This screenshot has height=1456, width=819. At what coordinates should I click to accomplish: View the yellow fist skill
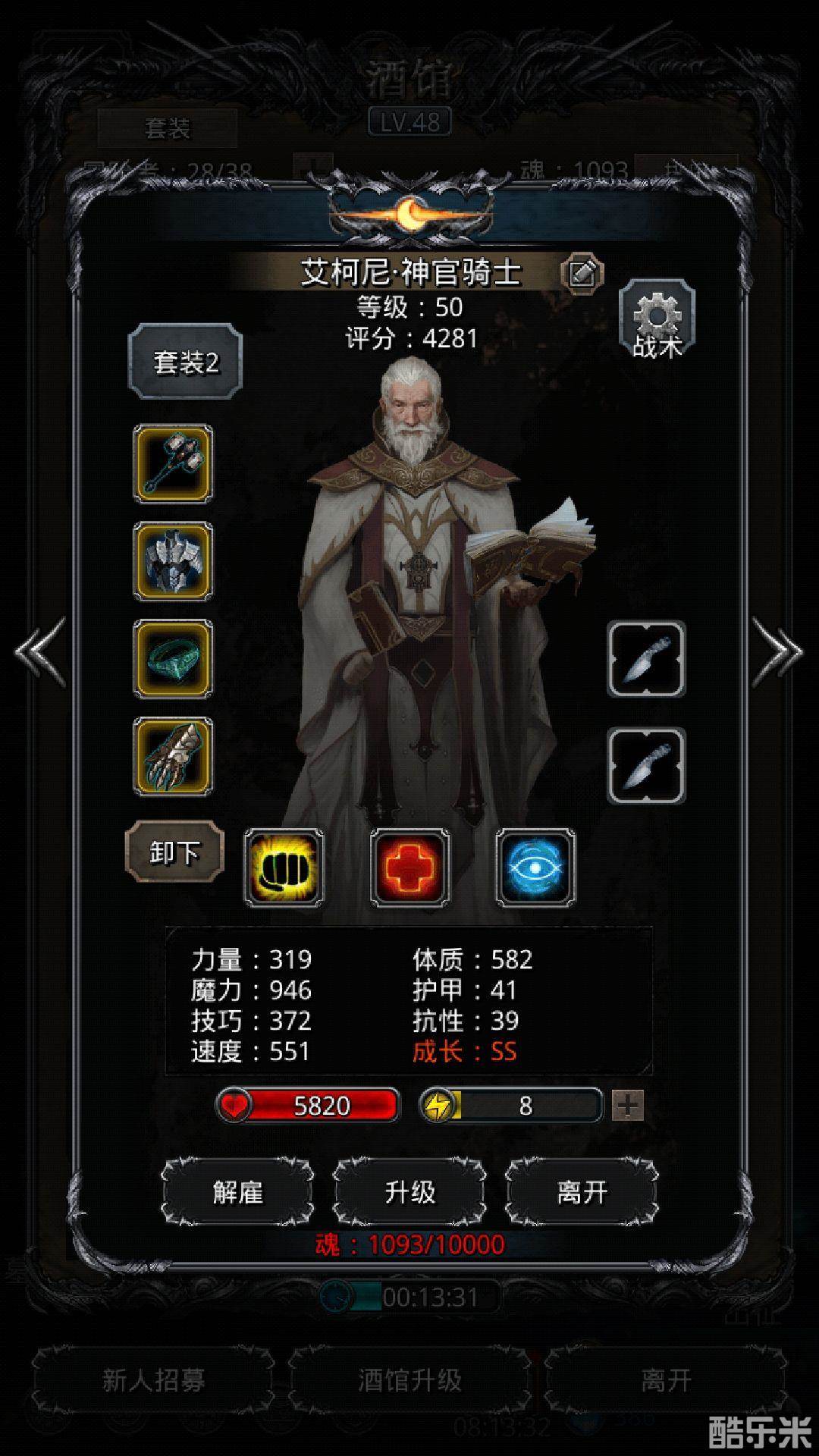284,868
